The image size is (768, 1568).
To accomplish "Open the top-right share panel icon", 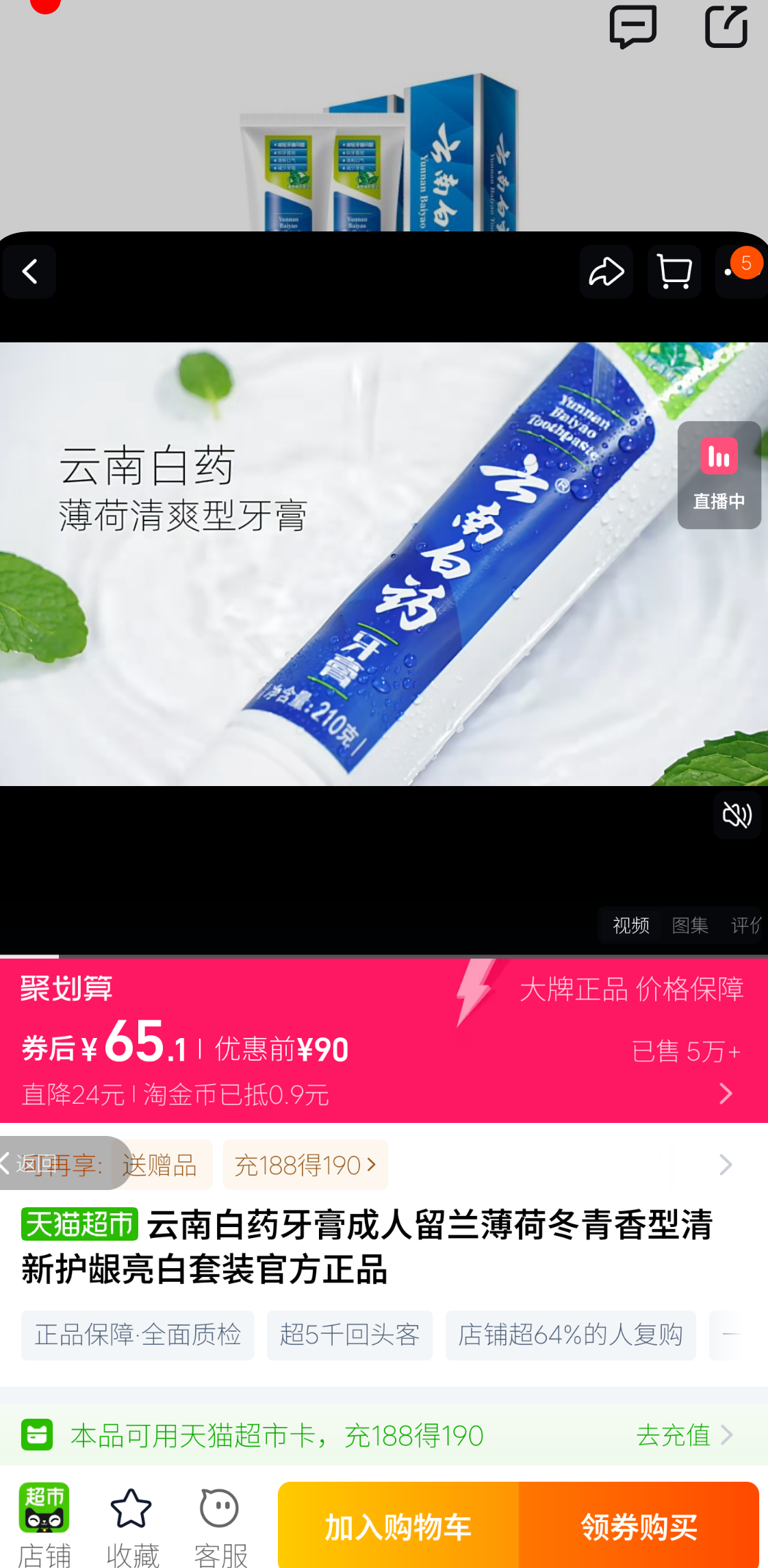I will click(x=727, y=27).
